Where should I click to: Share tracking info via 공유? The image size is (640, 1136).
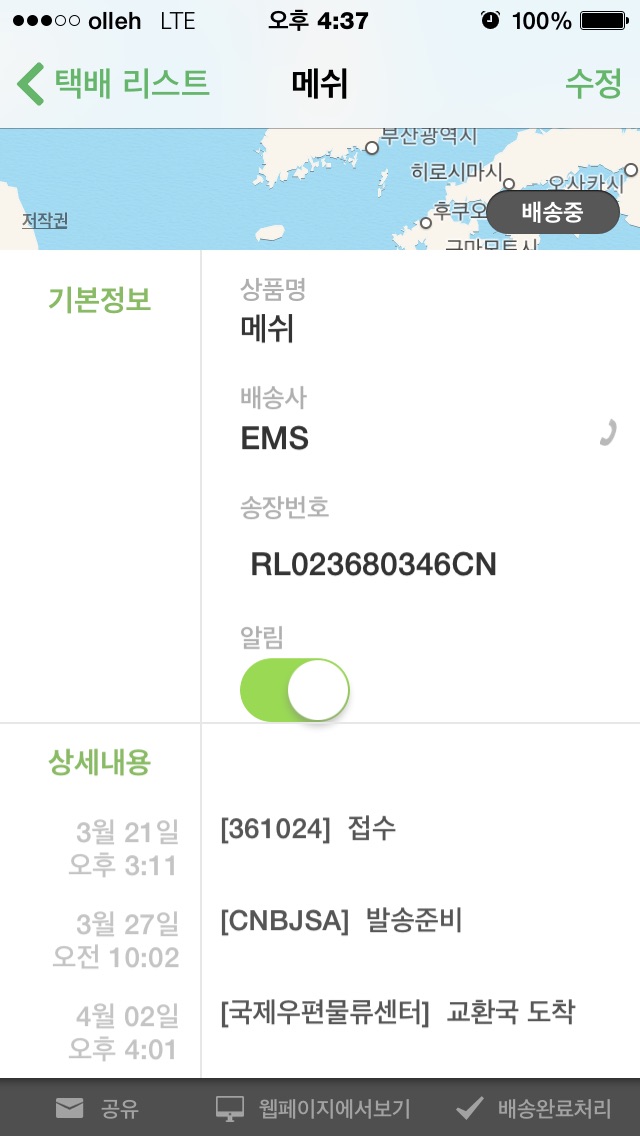tap(97, 1108)
